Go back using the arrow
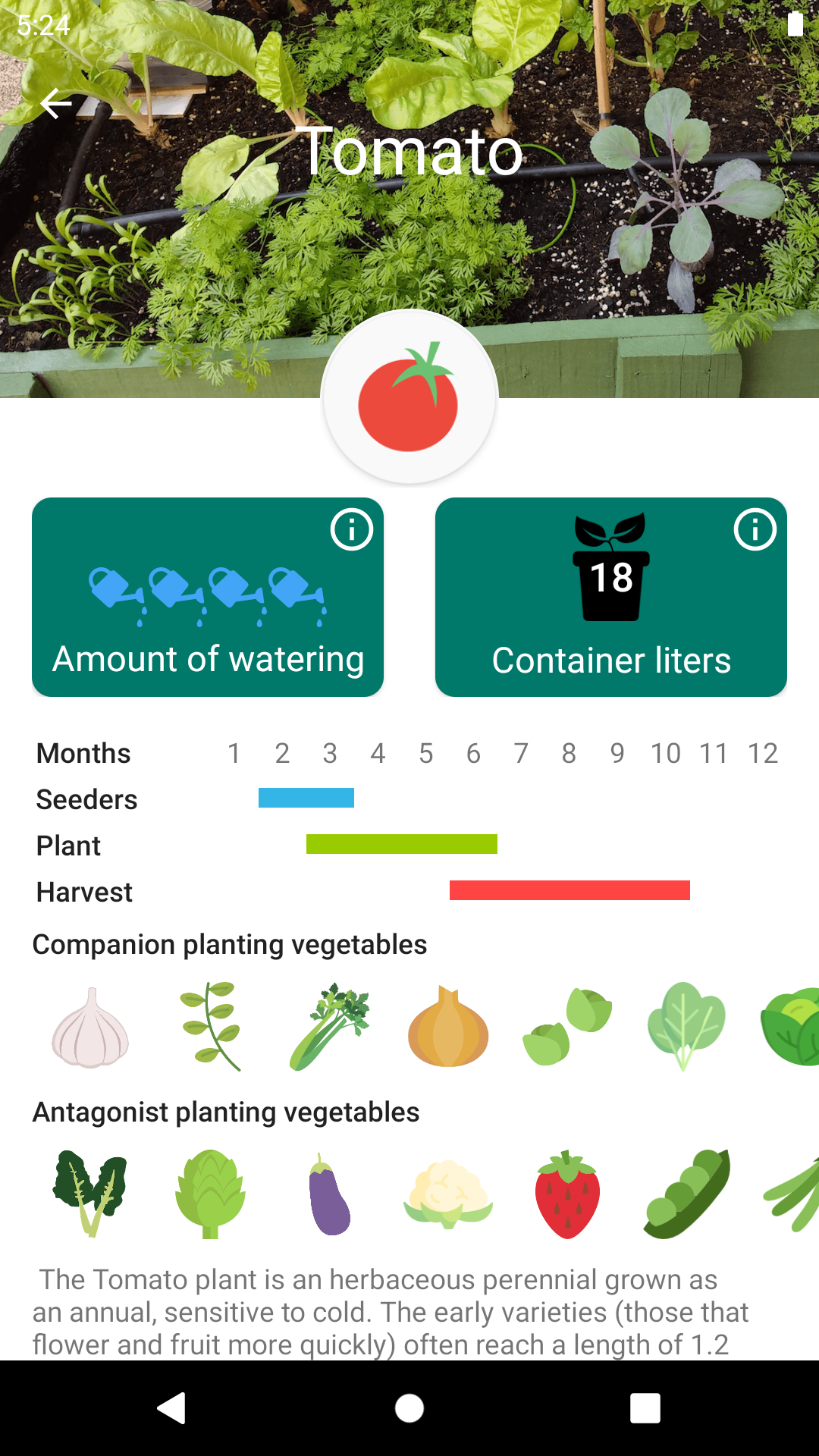819x1456 pixels. [x=57, y=103]
